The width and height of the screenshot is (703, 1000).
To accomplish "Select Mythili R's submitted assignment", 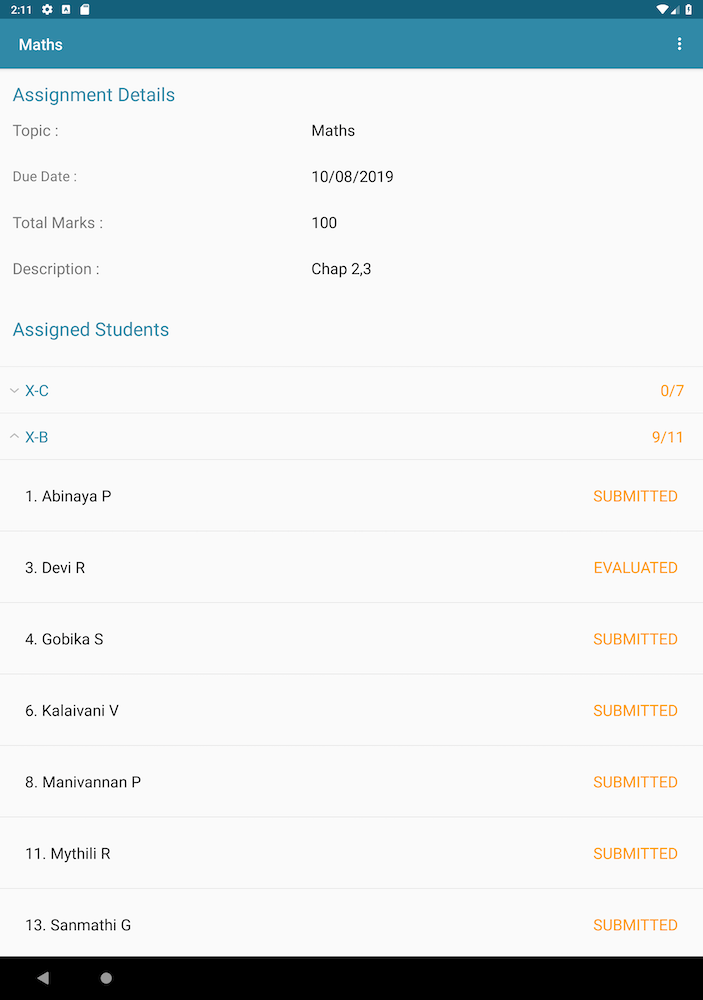I will point(351,854).
